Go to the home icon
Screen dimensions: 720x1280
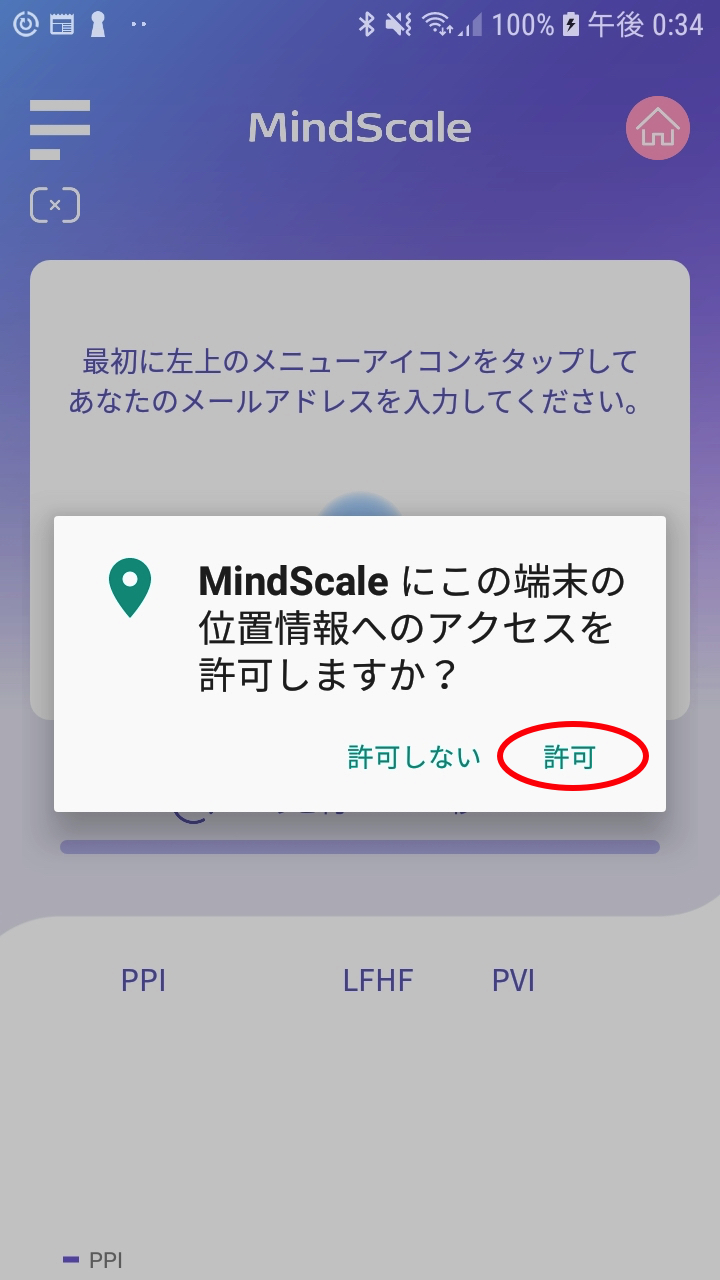click(x=658, y=128)
